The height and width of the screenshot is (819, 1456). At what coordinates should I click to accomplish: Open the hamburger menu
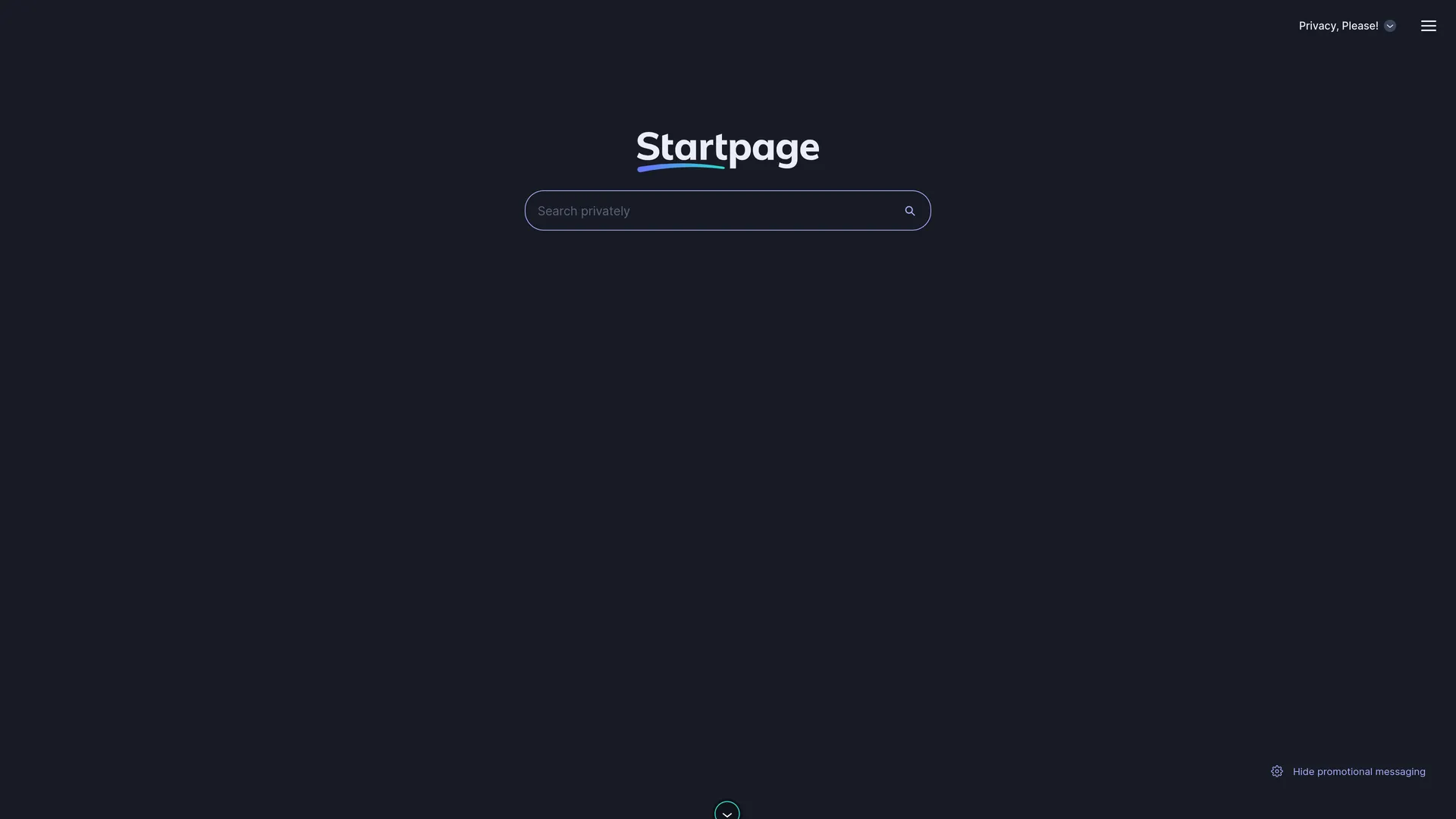click(x=1428, y=26)
